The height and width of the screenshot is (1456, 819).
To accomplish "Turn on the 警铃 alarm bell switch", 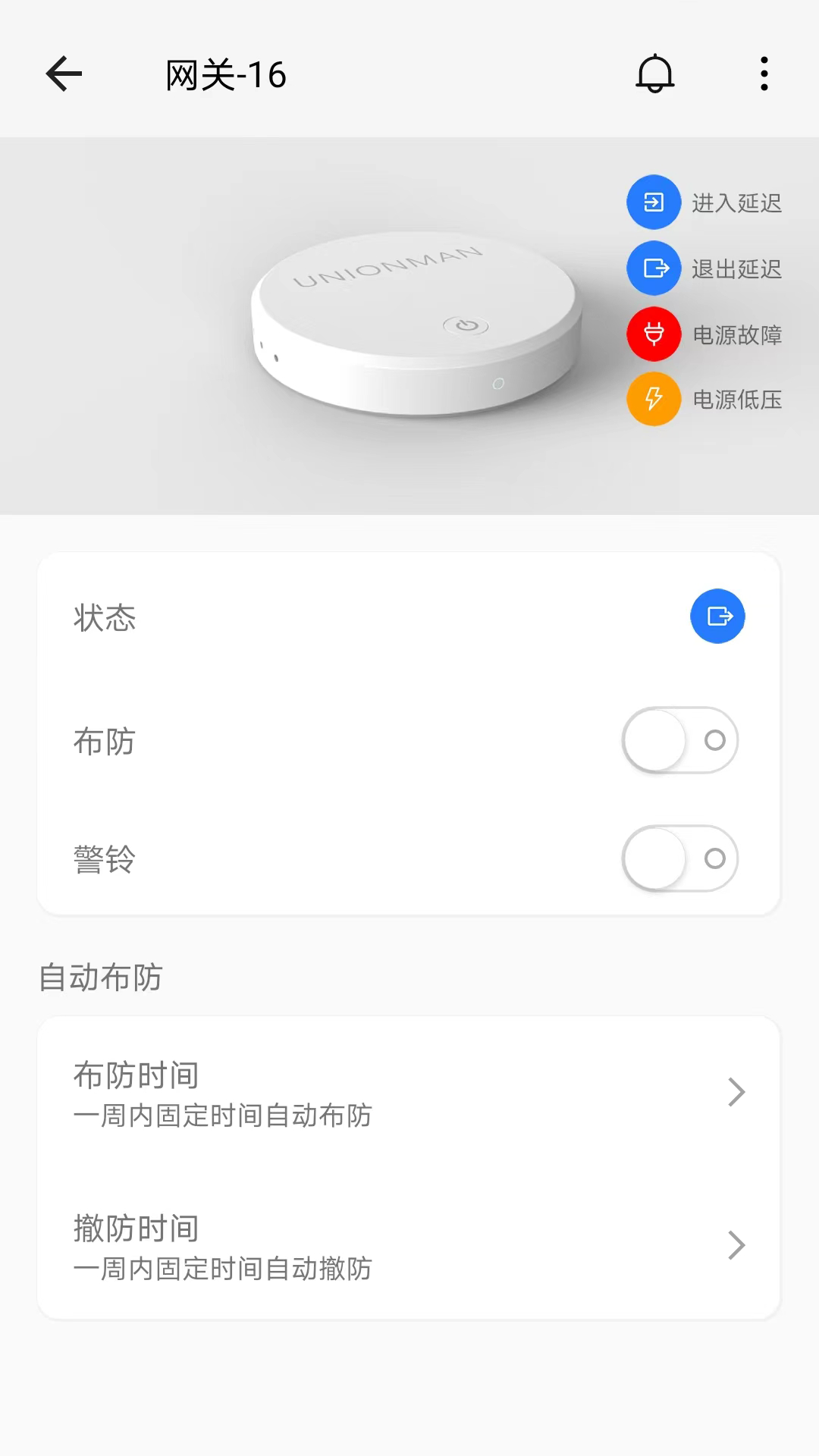I will click(x=679, y=858).
